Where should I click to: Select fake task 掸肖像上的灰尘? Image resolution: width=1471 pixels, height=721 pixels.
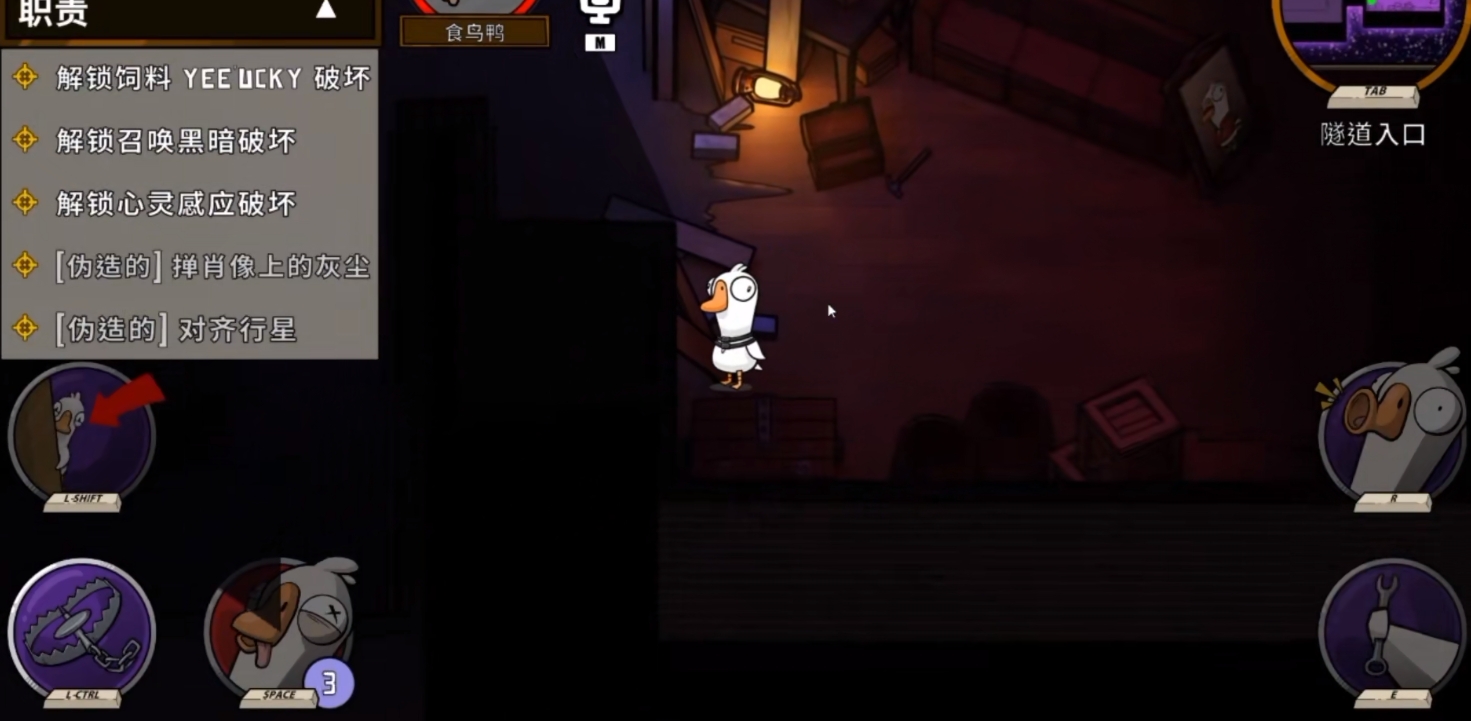point(212,266)
